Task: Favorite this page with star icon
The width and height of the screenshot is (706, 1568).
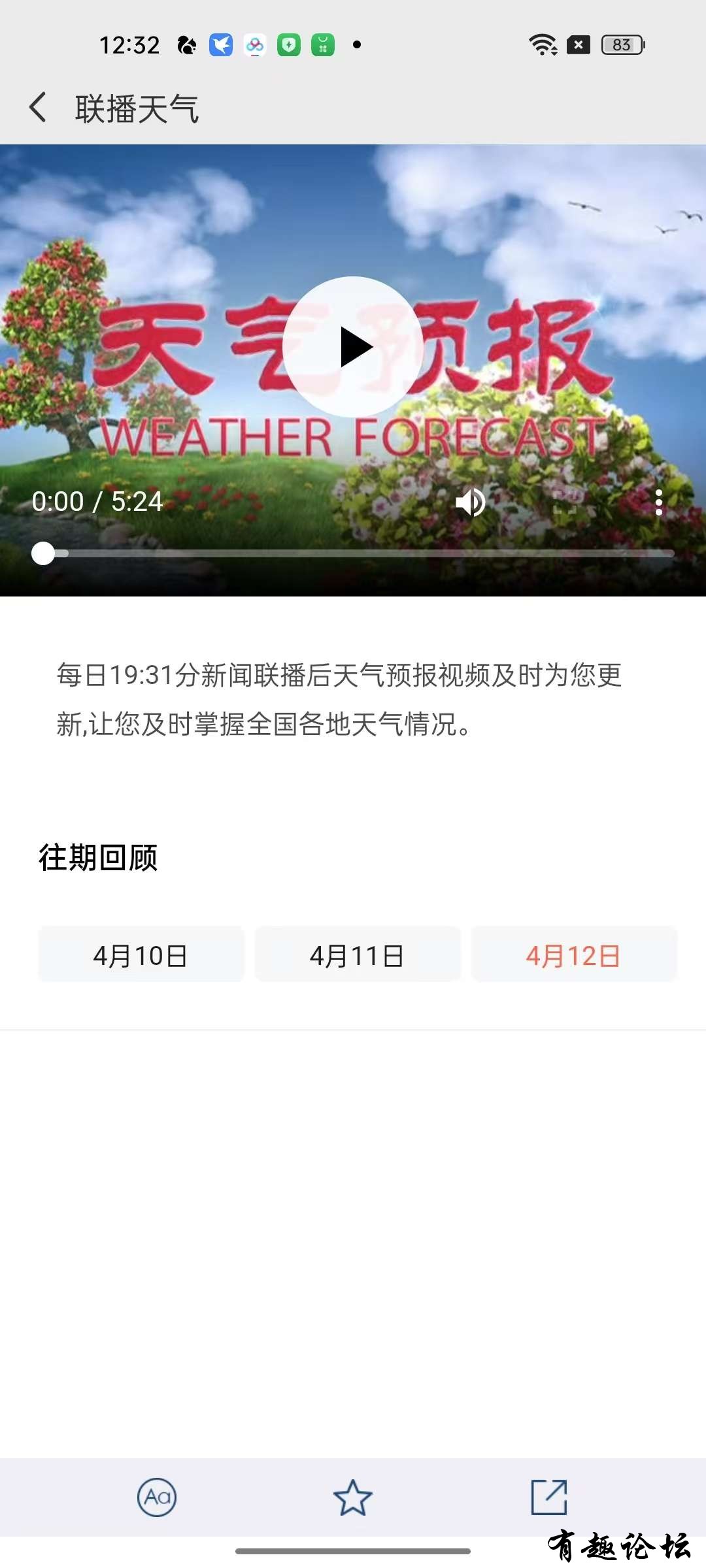Action: [353, 1497]
